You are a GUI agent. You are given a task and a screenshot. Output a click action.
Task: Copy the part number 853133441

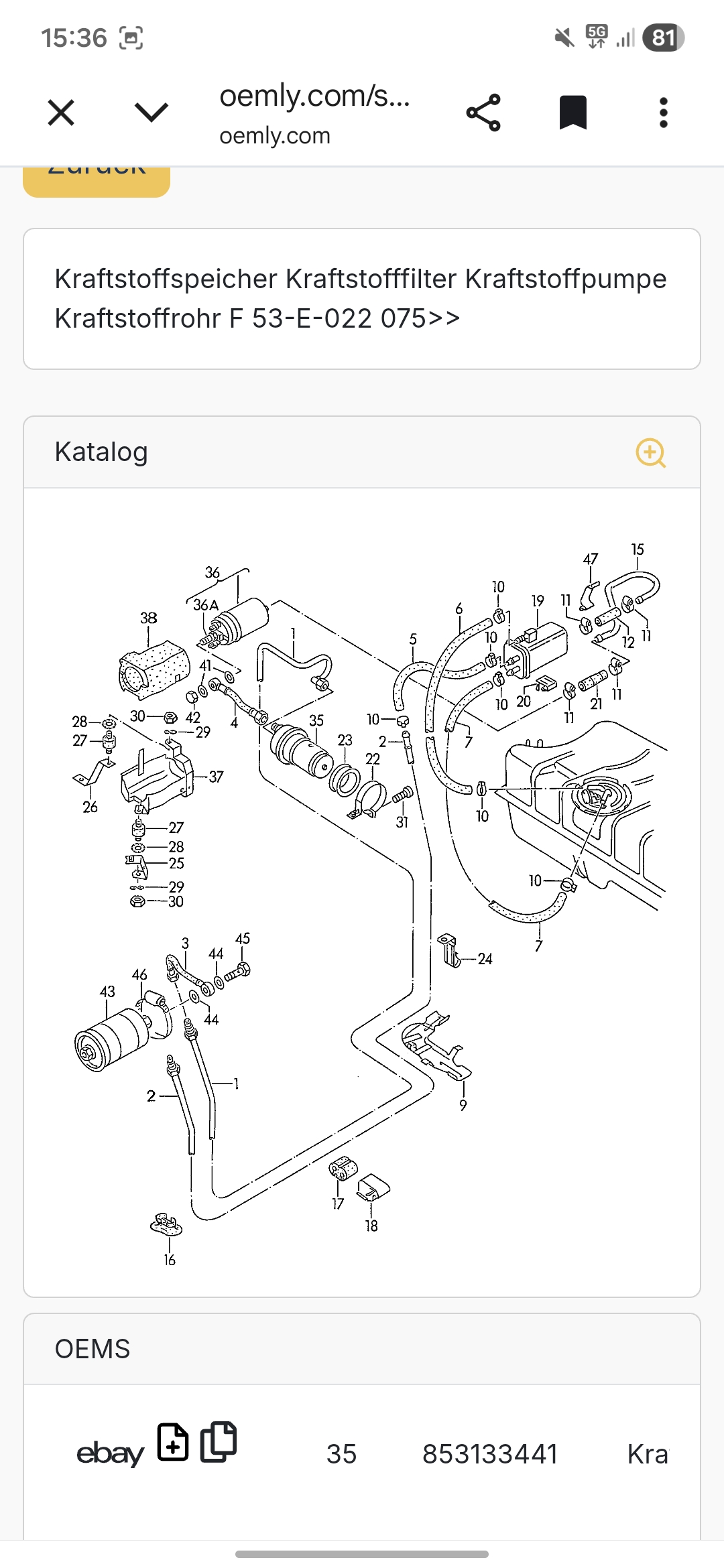pyautogui.click(x=219, y=1441)
